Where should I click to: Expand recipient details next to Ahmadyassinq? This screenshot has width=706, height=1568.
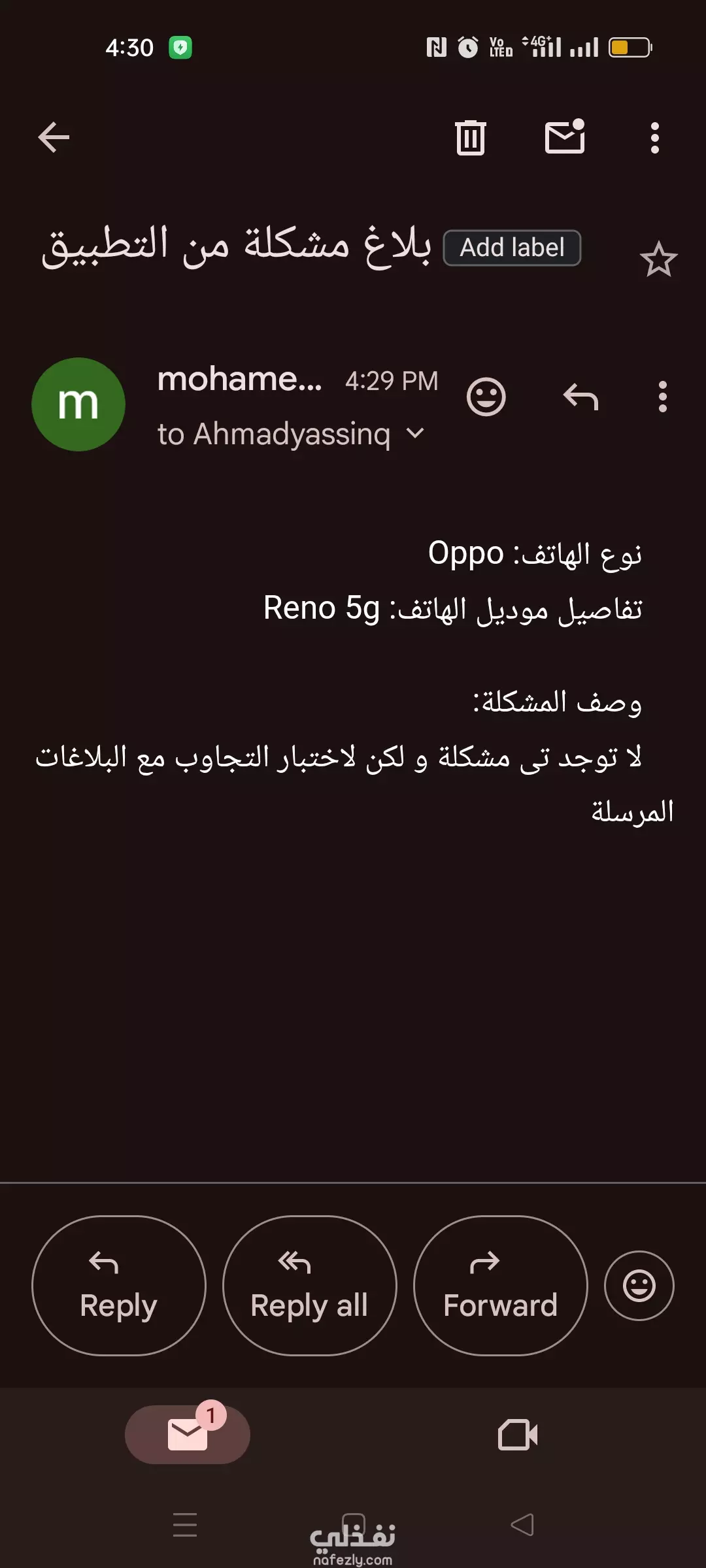415,433
